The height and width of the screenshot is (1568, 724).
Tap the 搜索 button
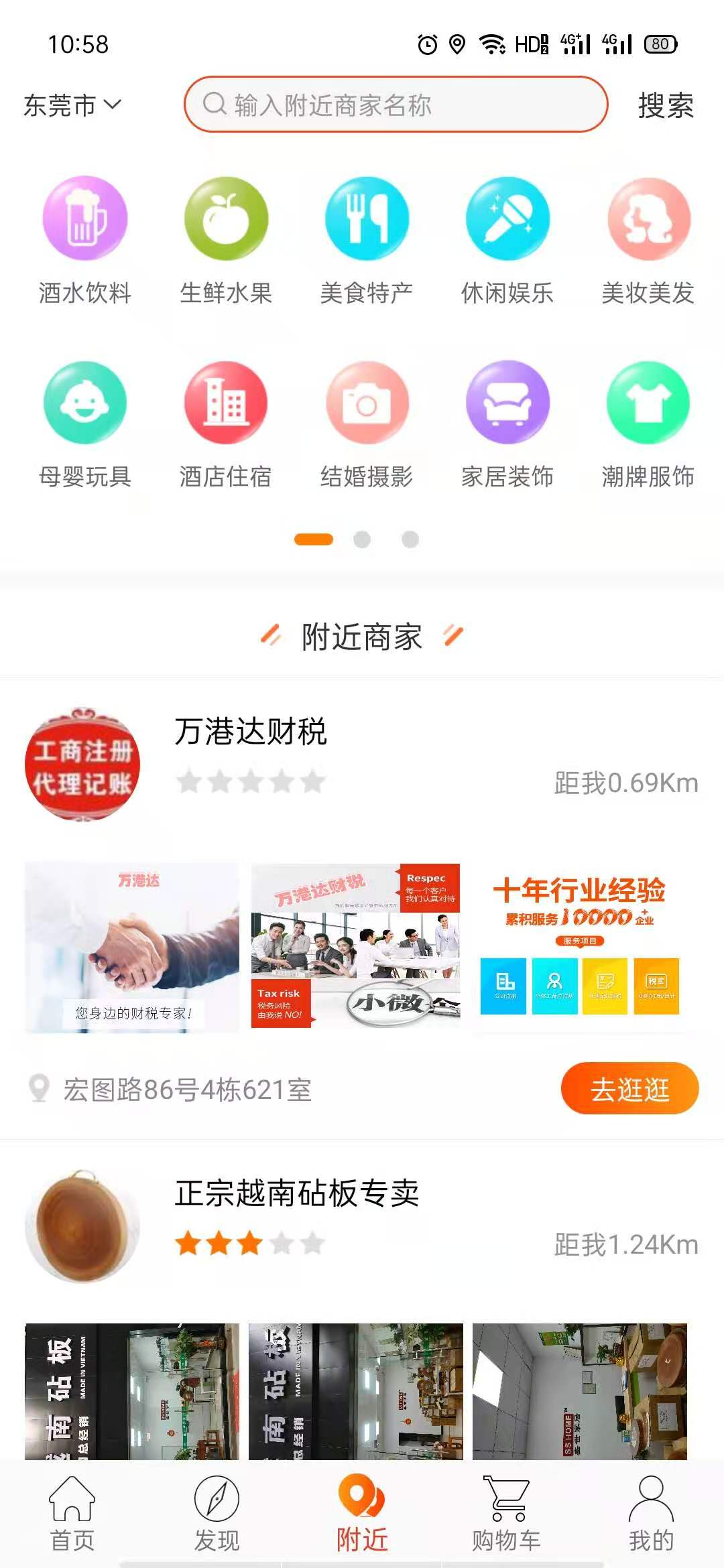[665, 105]
